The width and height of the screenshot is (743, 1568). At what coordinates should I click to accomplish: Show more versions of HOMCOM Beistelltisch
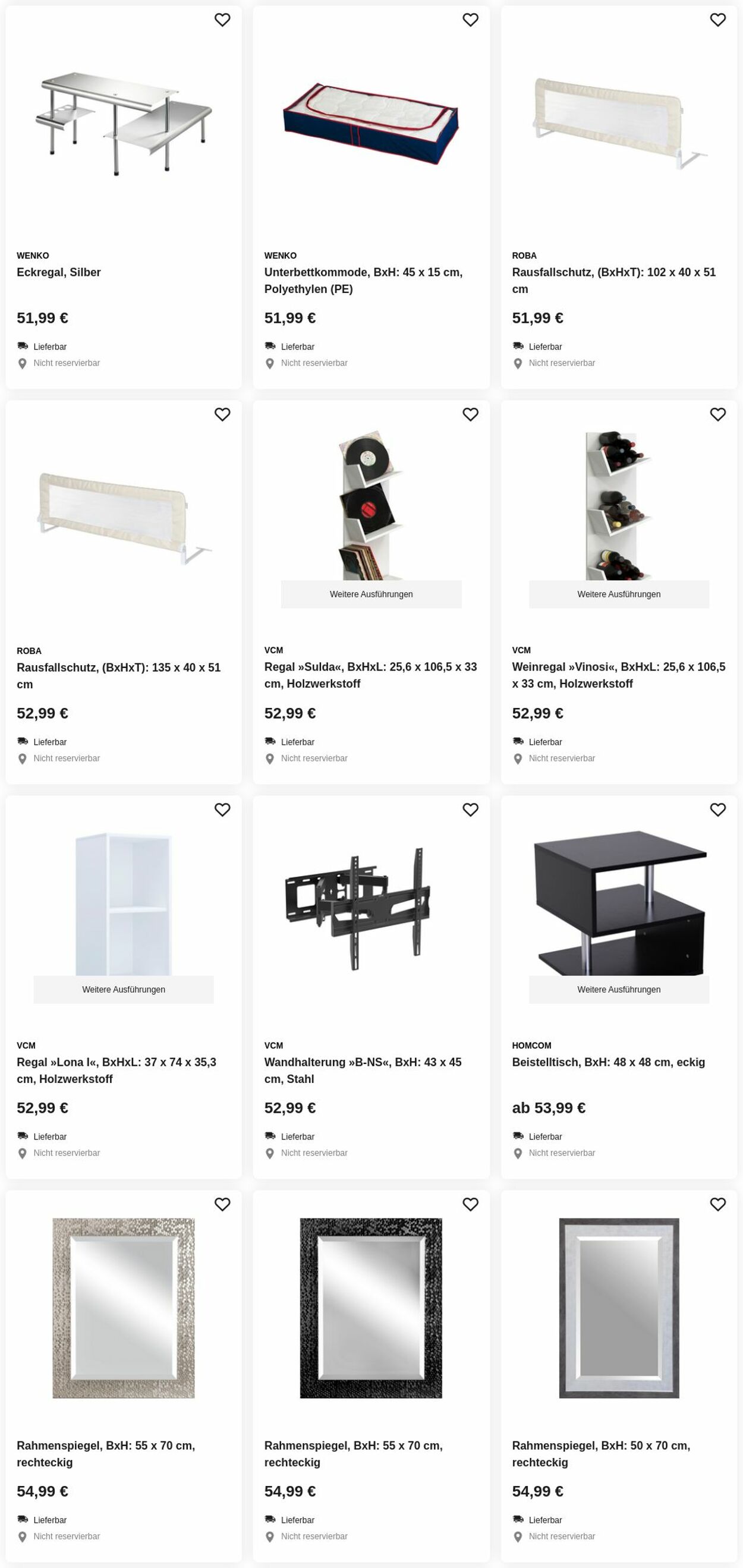618,989
